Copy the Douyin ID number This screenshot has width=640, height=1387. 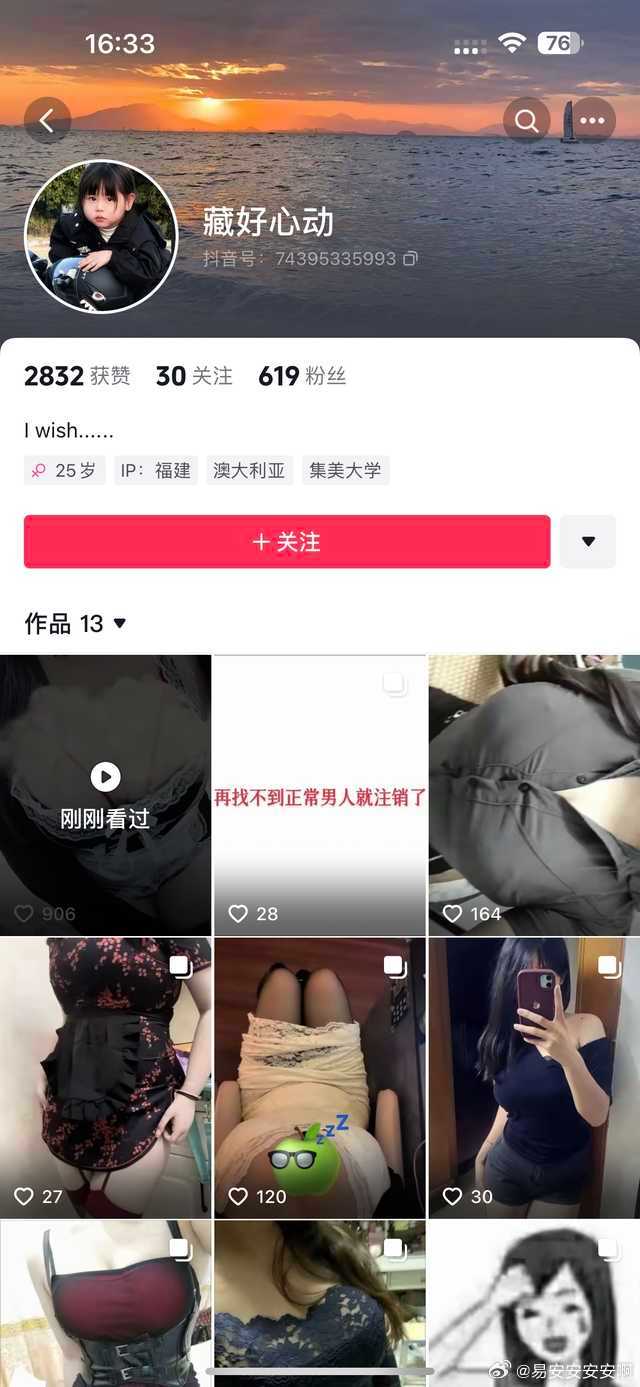[x=410, y=258]
